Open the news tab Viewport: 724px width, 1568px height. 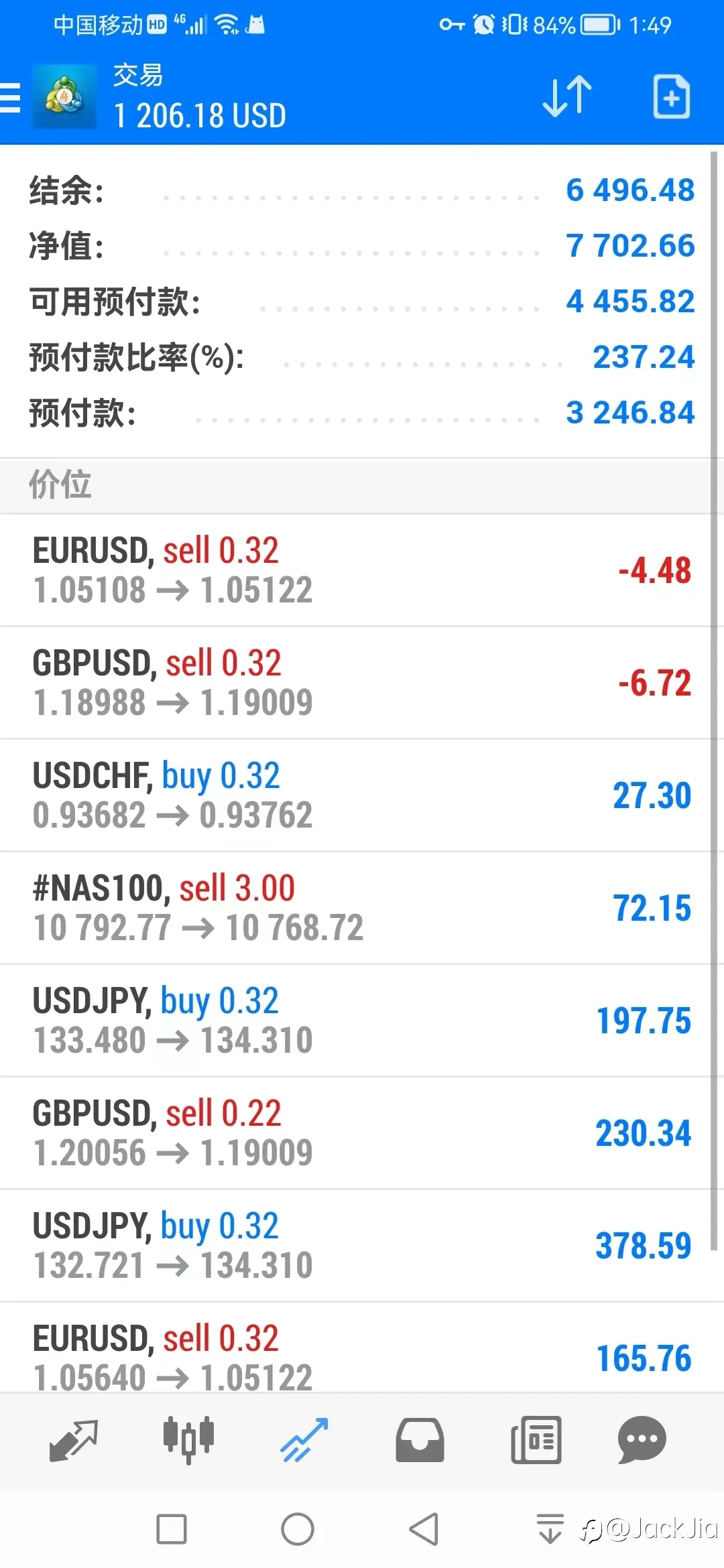point(536,1439)
